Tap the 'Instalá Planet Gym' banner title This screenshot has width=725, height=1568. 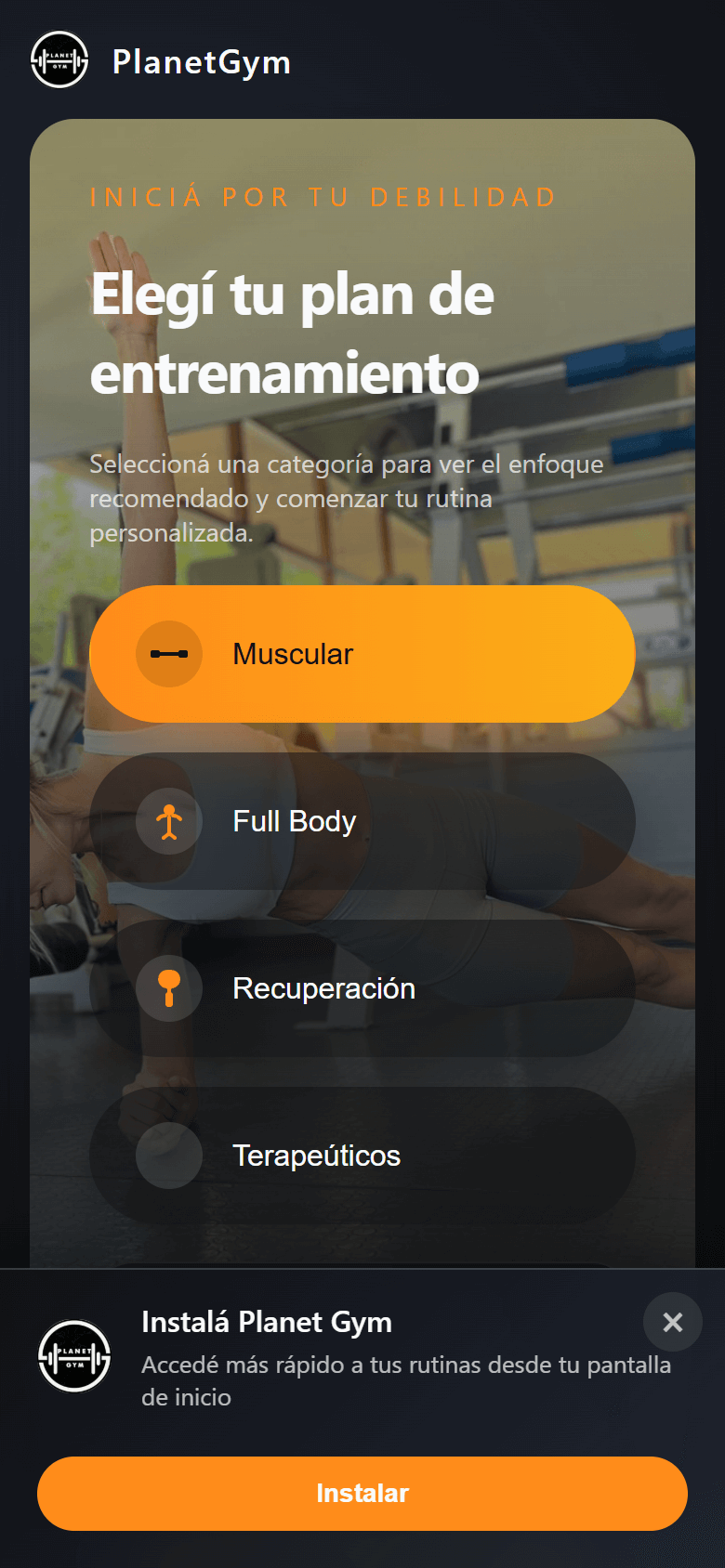pyautogui.click(x=267, y=1322)
